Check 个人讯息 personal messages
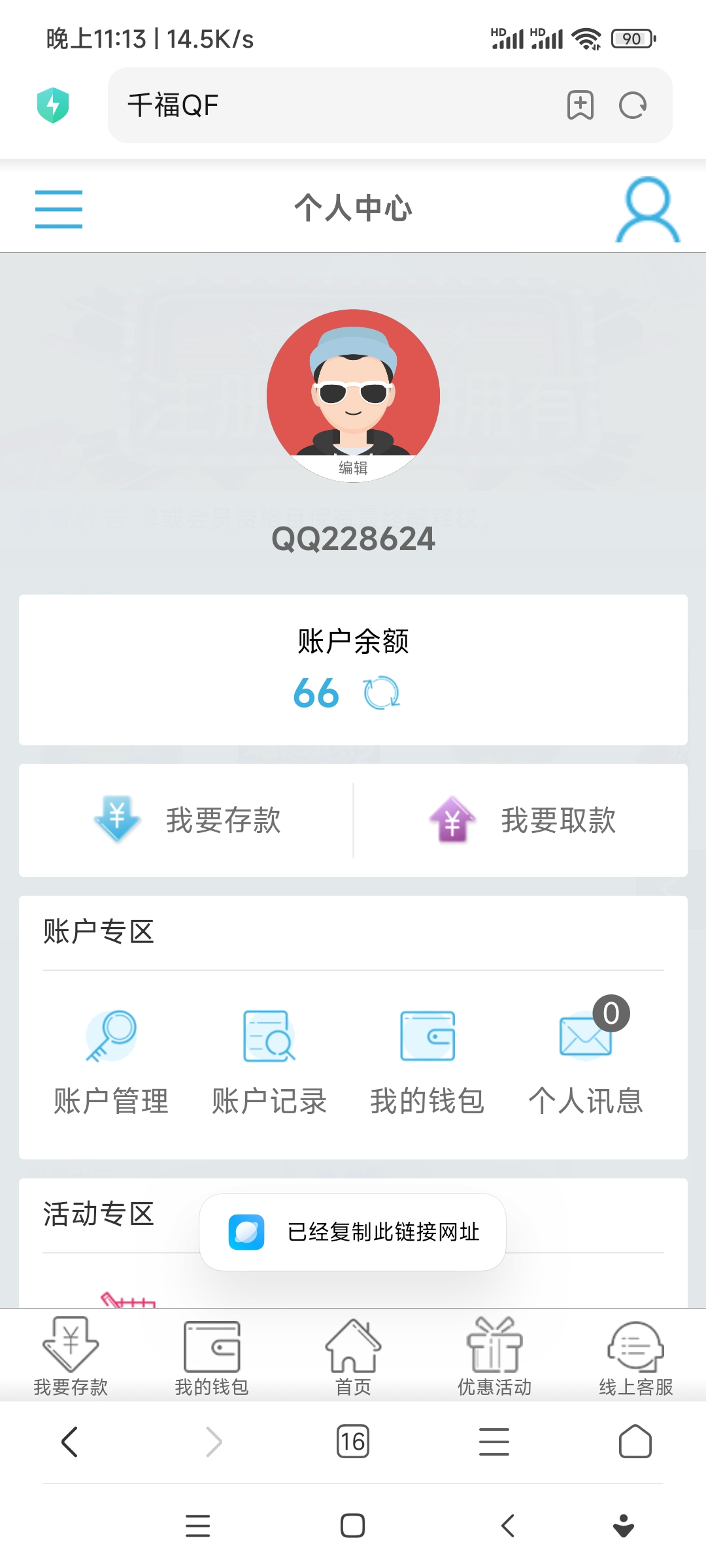Viewport: 706px width, 1568px height. click(586, 1063)
